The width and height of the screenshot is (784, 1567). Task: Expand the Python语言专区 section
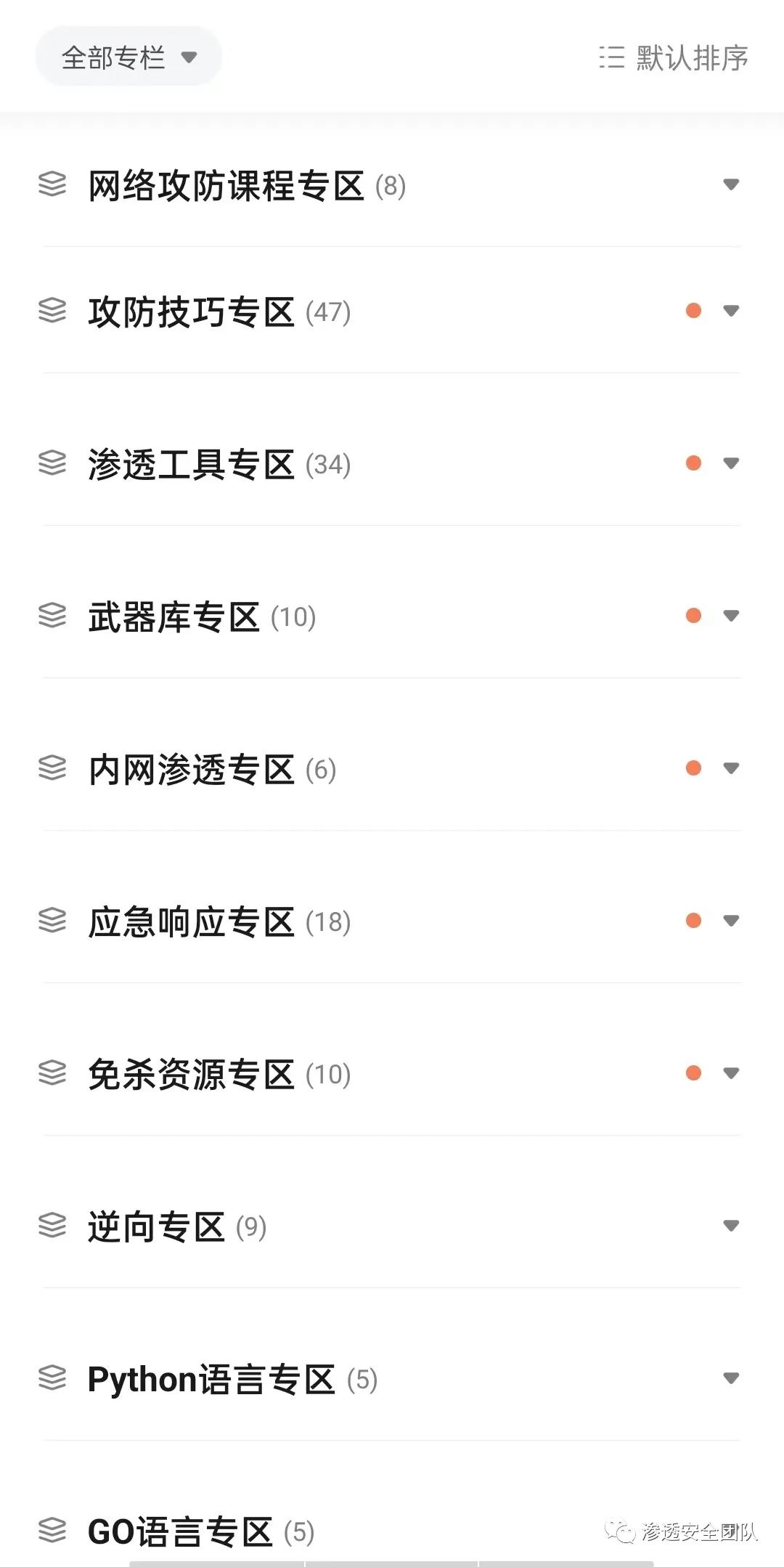pos(731,1379)
